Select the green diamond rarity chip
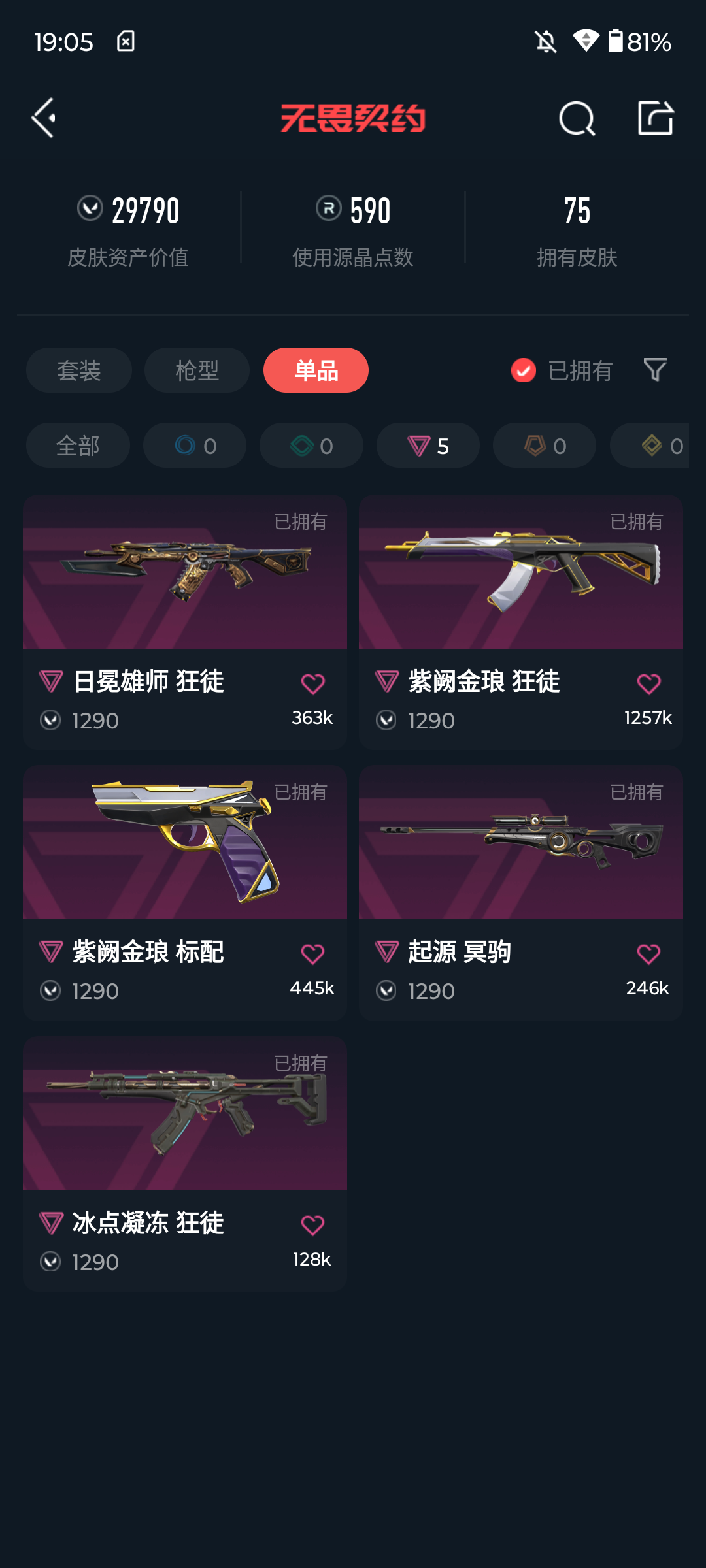 click(311, 446)
